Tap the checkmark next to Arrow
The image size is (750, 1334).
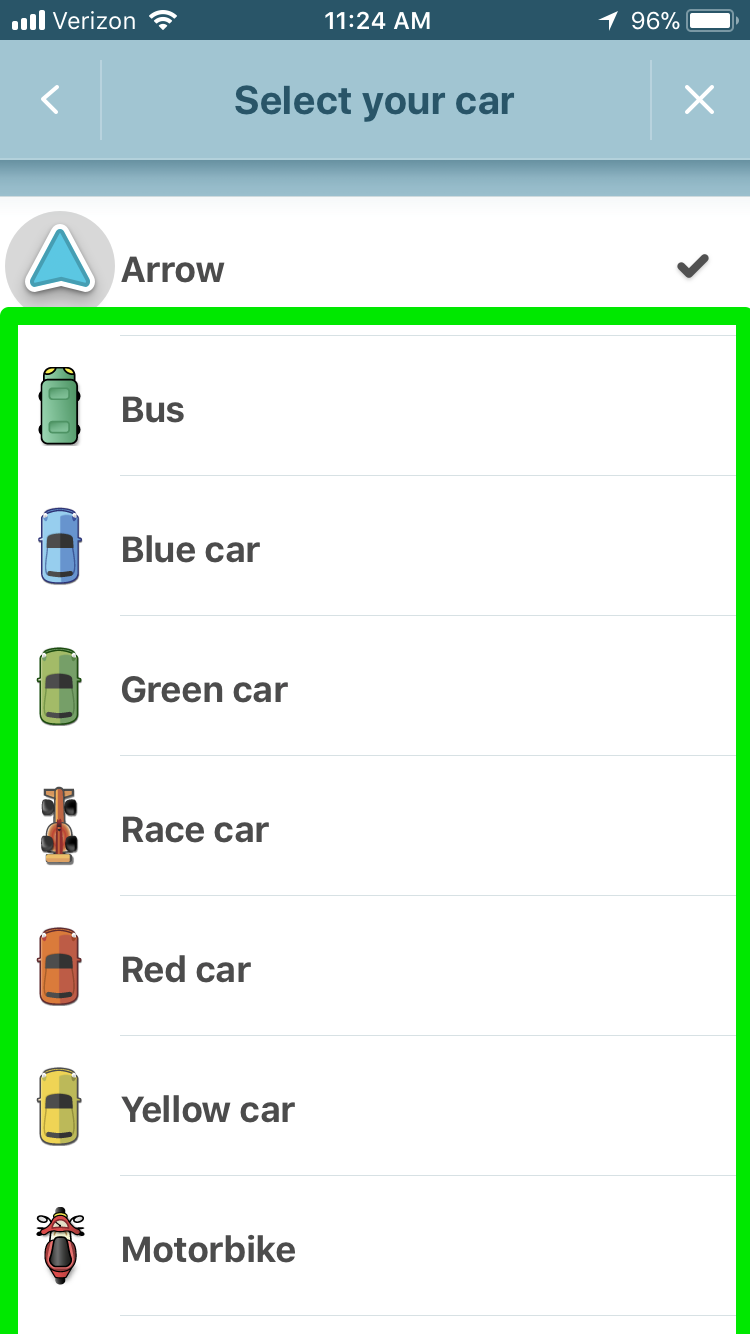pyautogui.click(x=690, y=266)
